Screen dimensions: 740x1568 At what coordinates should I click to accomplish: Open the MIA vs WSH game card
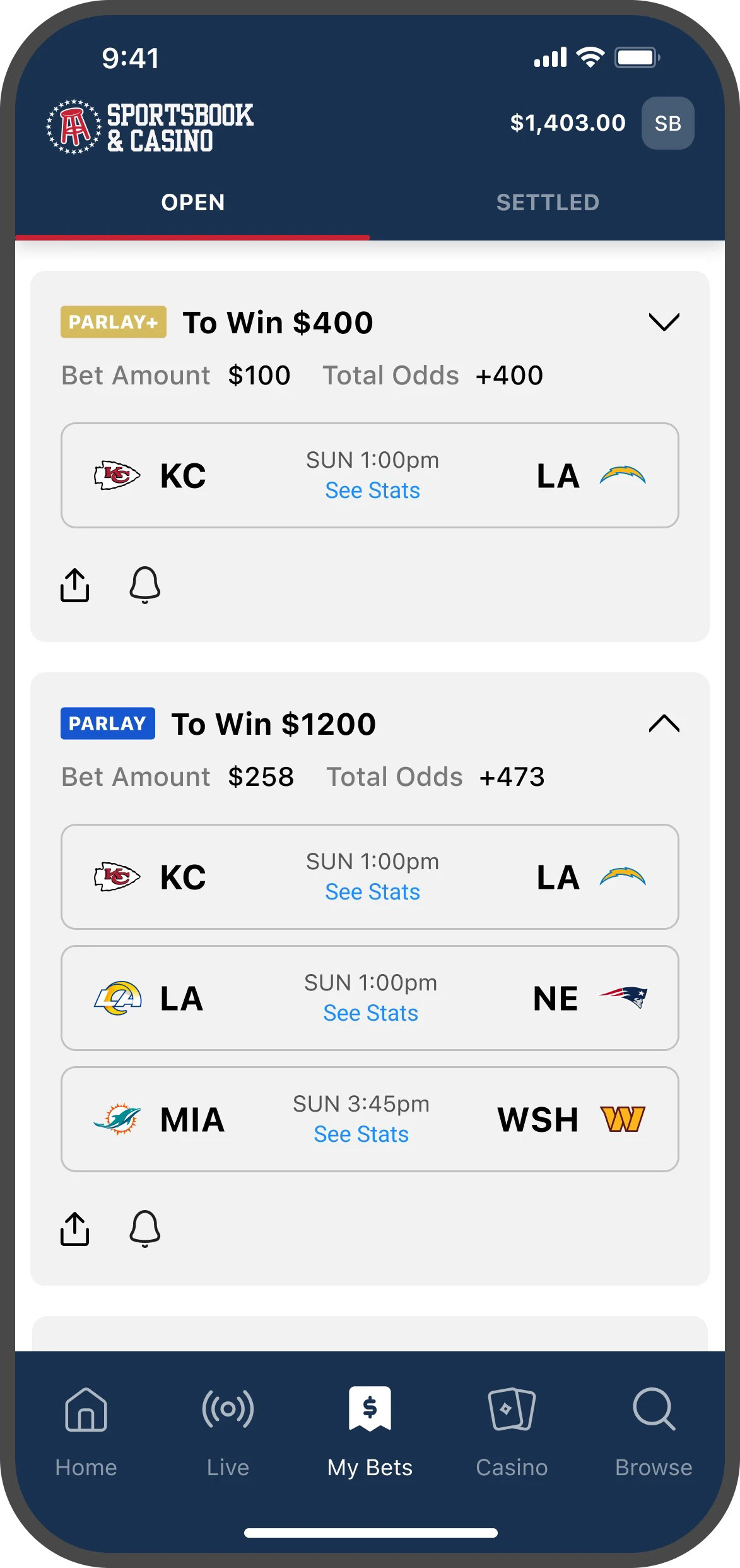(370, 1119)
